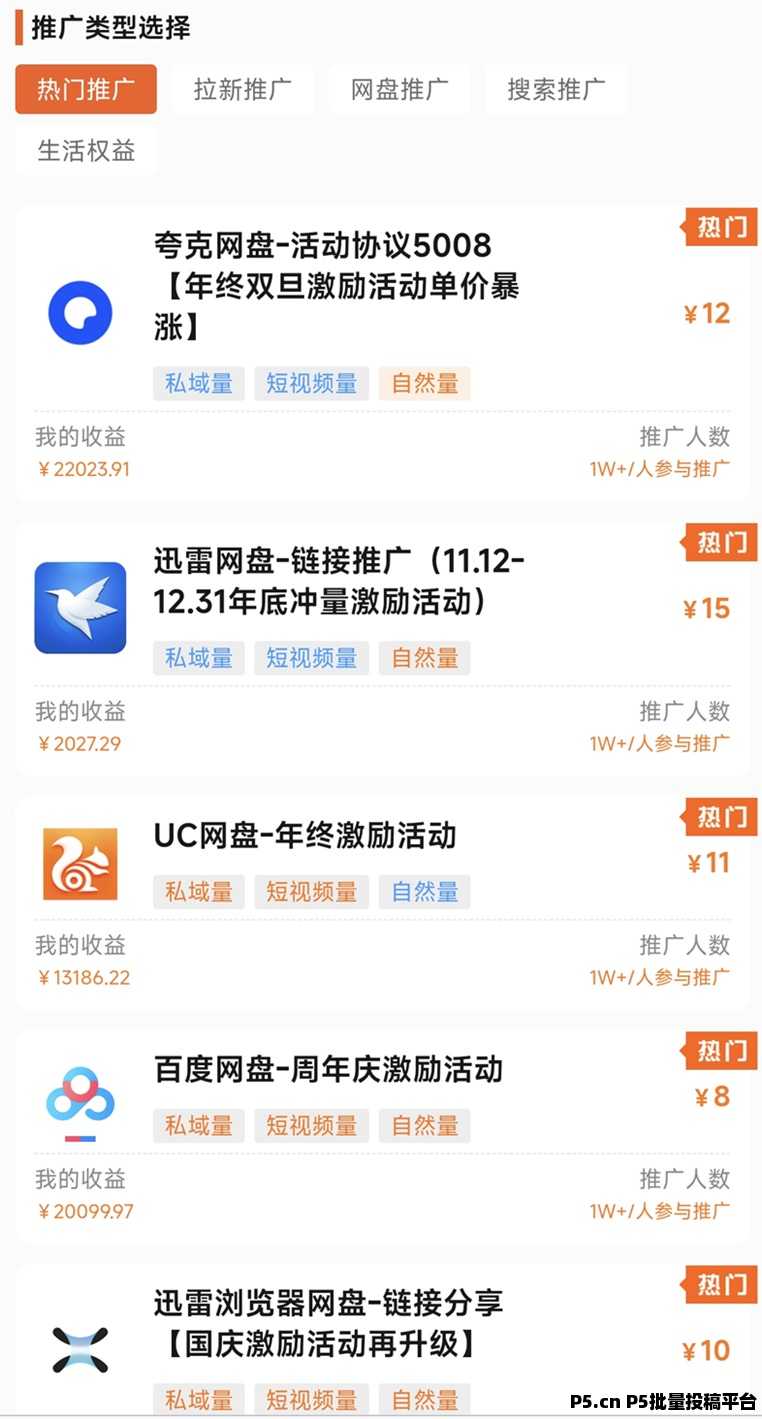Select the 搜索推广 tab

[x=556, y=89]
